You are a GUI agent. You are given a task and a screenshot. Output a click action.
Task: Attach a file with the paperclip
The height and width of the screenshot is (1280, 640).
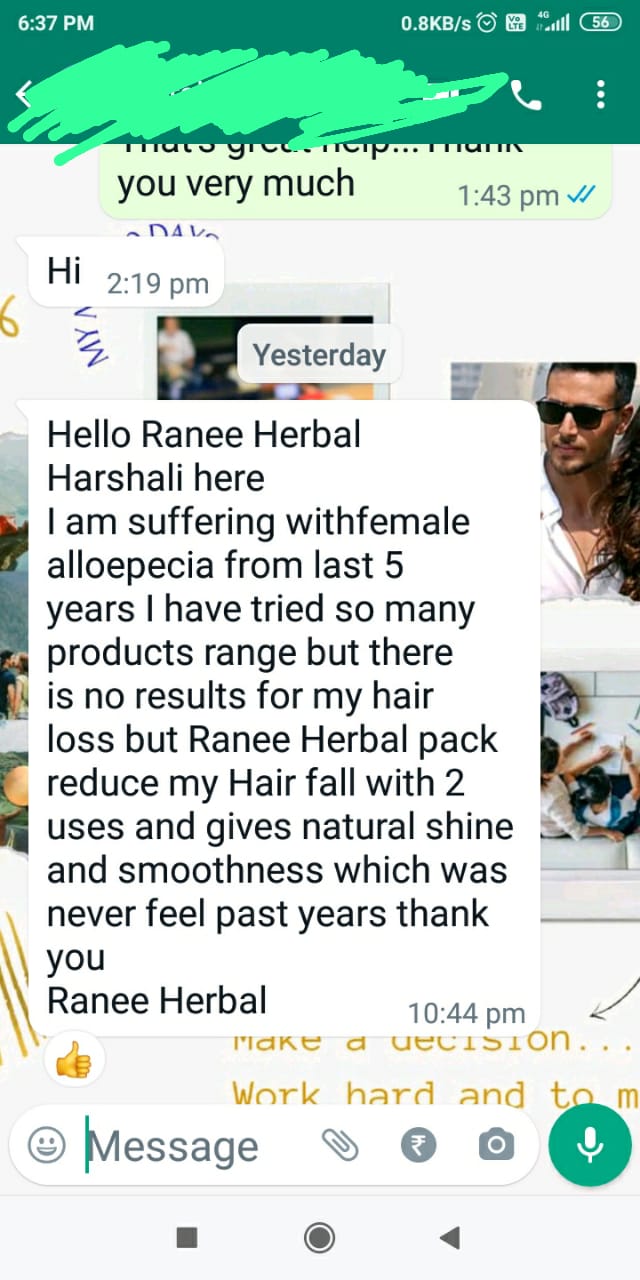tap(341, 1145)
